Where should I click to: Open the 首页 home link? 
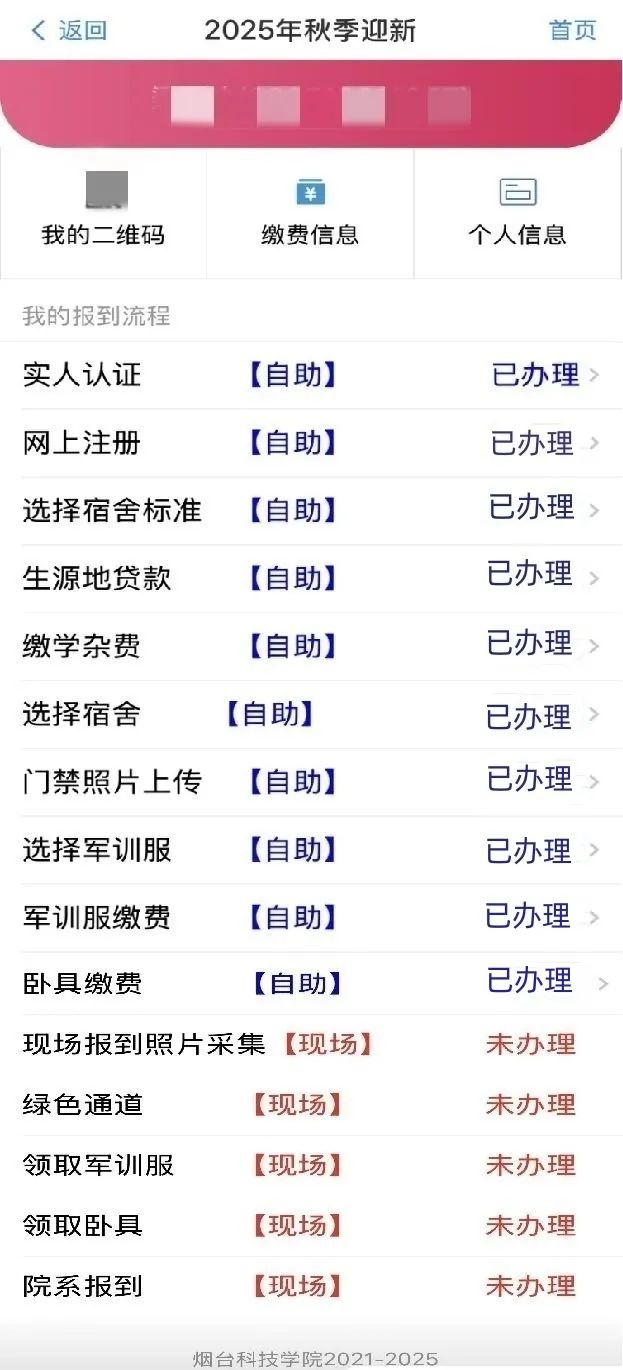click(572, 30)
